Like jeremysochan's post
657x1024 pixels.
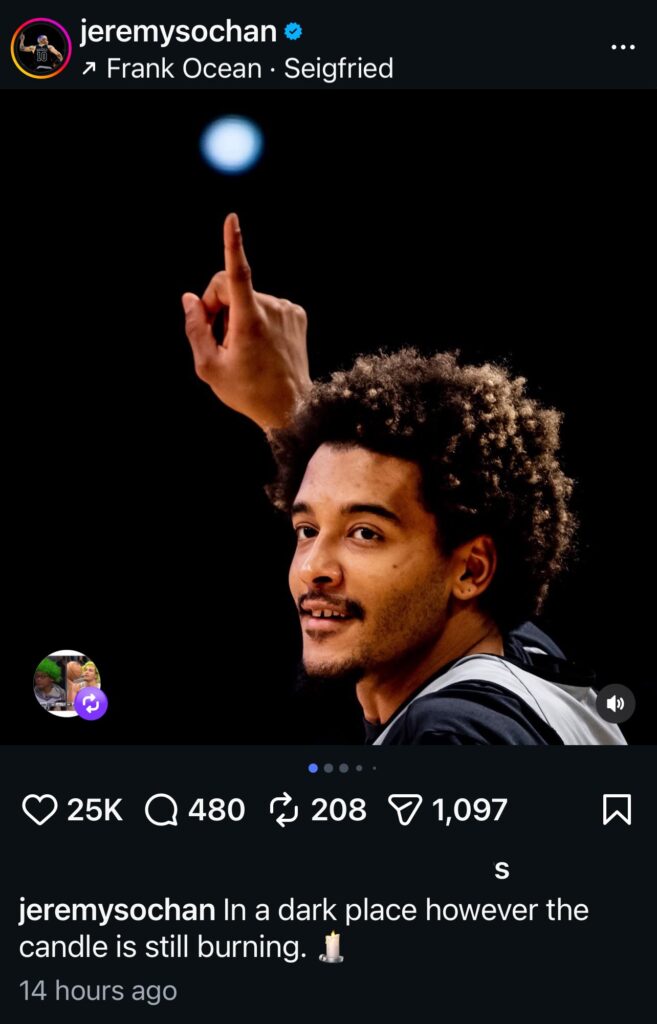pos(40,809)
